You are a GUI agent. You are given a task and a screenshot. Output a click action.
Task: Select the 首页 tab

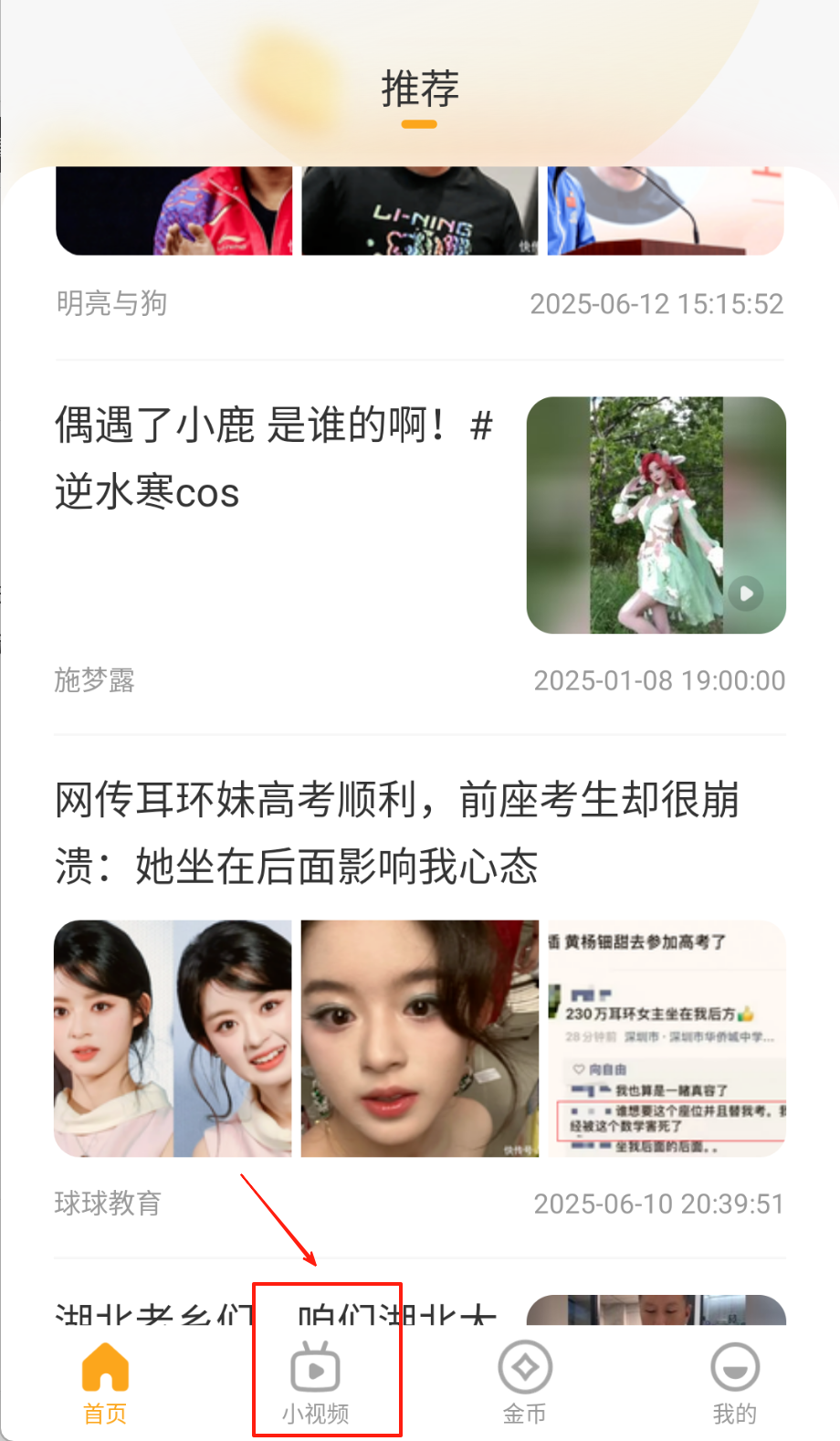(105, 1382)
